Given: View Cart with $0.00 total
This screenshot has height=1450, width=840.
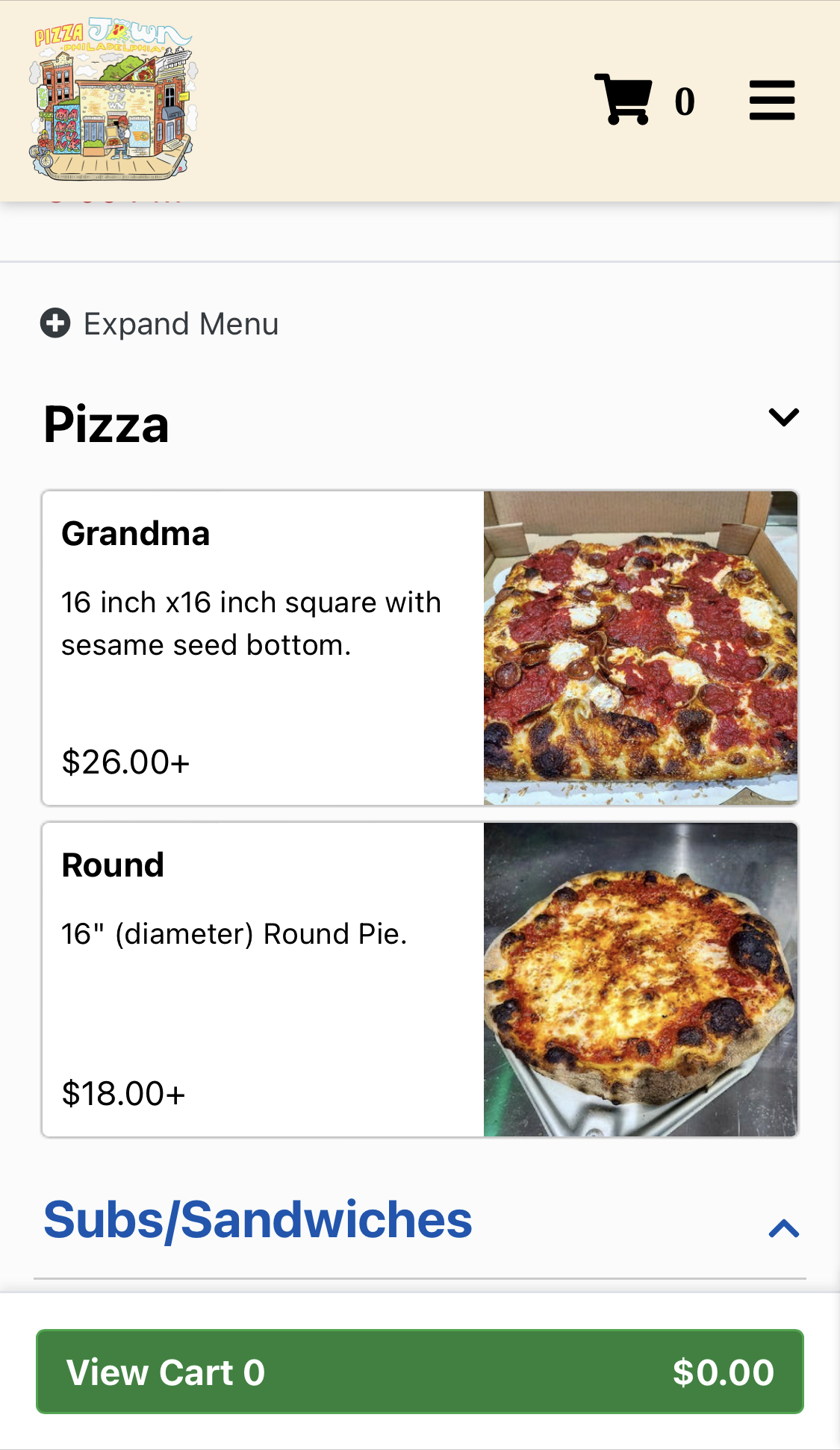Looking at the screenshot, I should tap(420, 1372).
